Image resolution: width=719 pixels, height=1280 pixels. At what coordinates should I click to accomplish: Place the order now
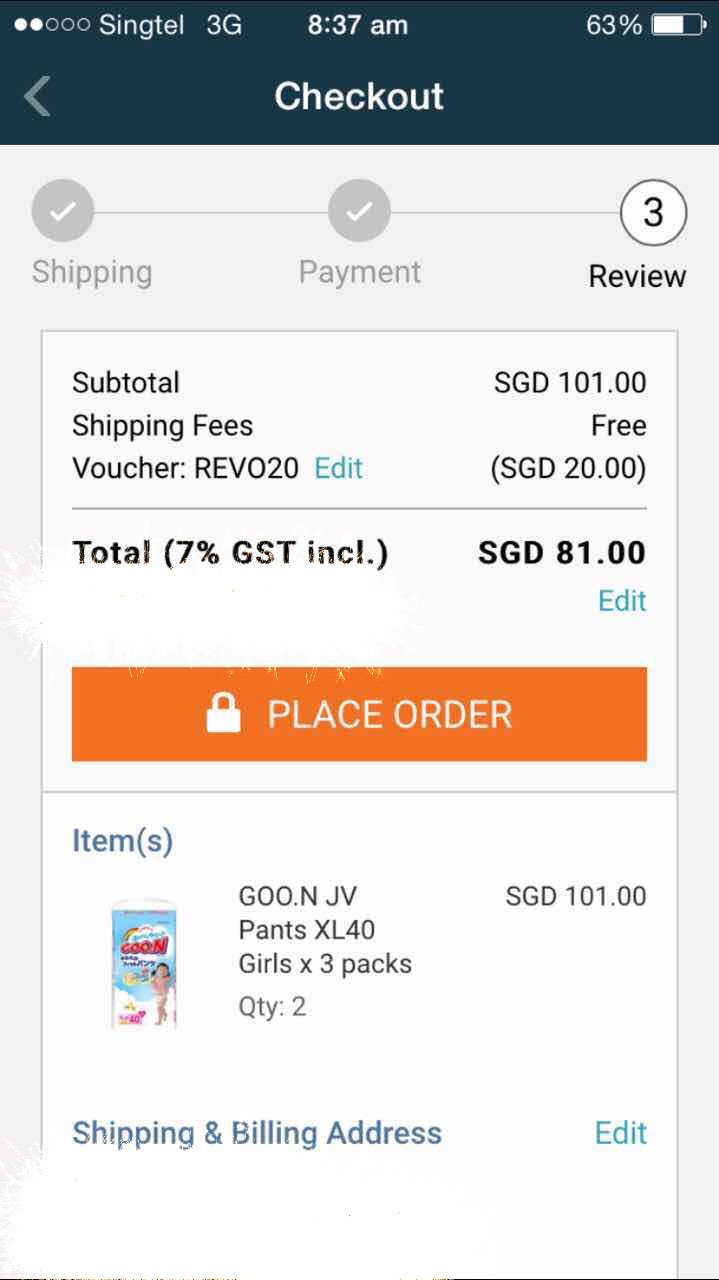(x=359, y=714)
